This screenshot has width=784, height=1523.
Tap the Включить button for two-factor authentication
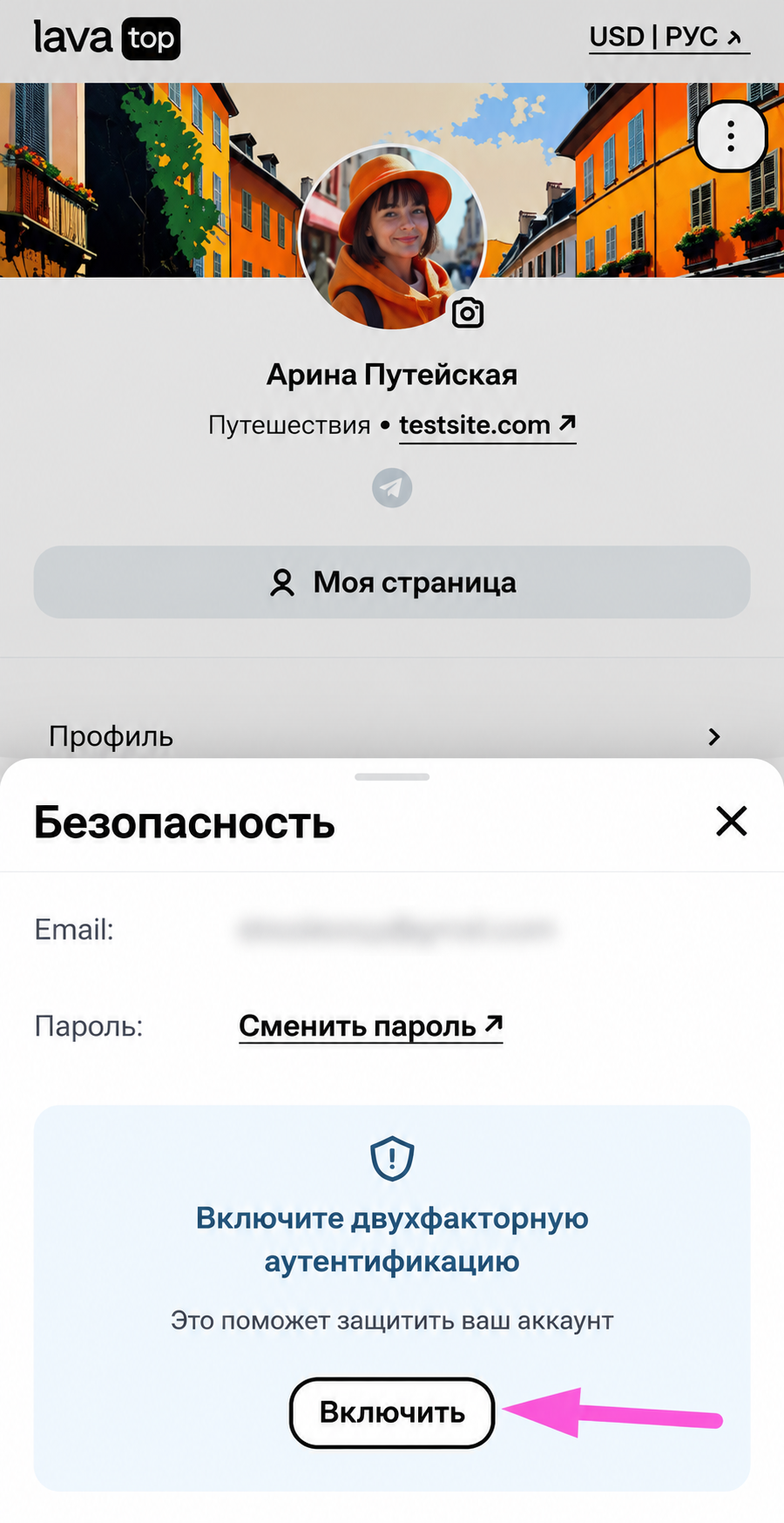[392, 1412]
